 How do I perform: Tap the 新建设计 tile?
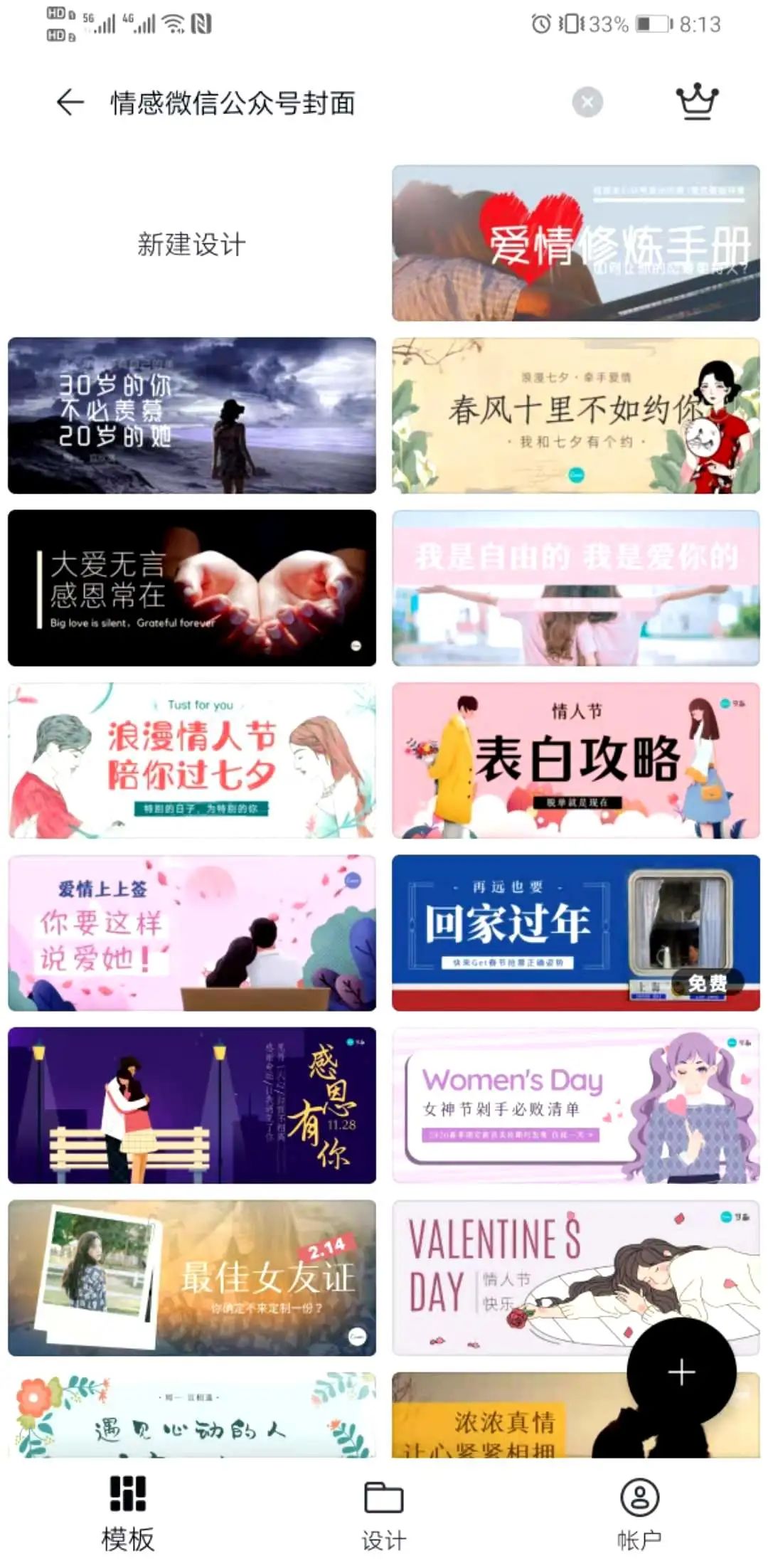191,244
